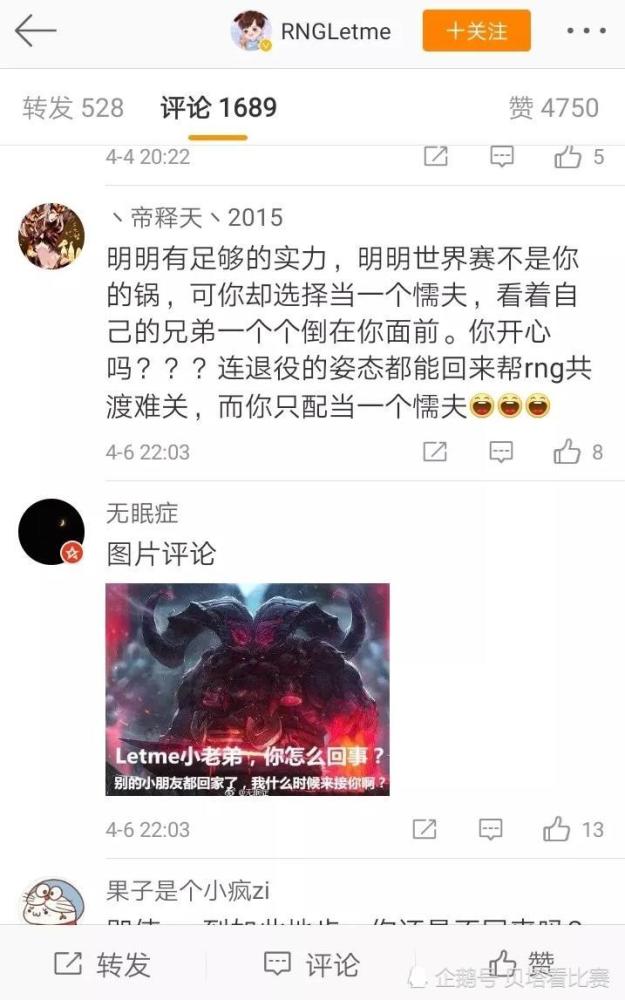
Task: Switch to the 赞 4750 tab
Action: pyautogui.click(x=554, y=108)
